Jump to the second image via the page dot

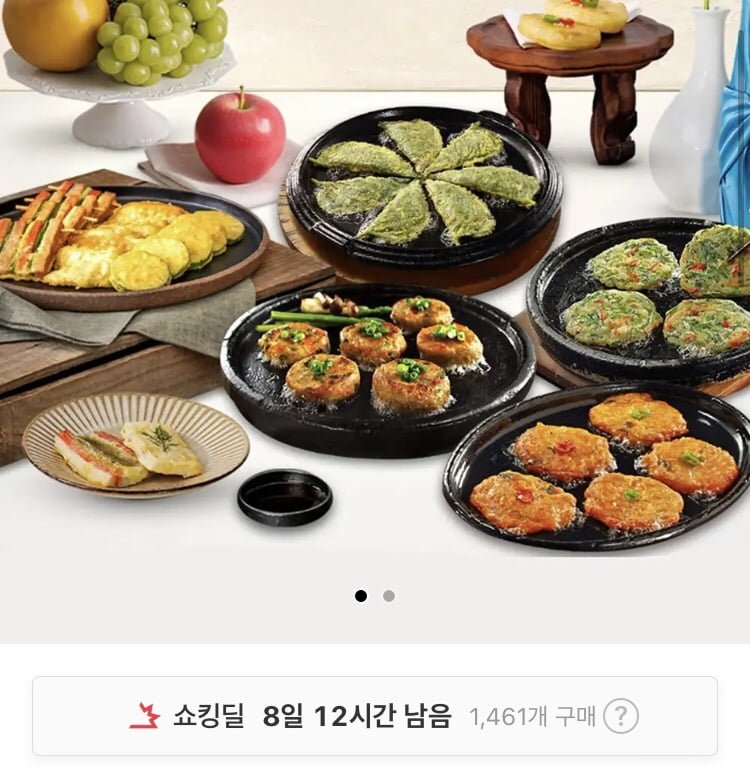(389, 596)
